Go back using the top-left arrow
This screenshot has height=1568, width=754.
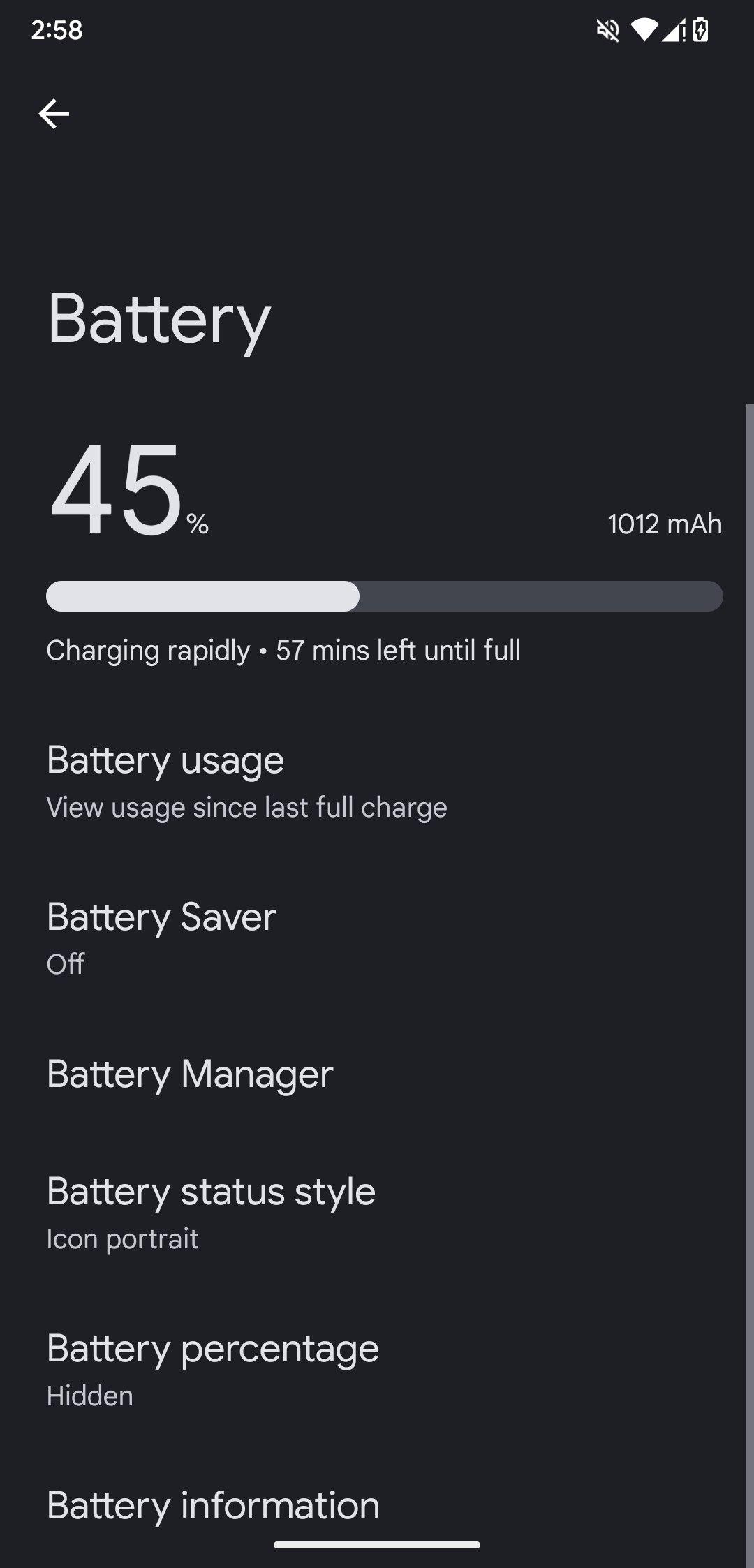pos(54,114)
